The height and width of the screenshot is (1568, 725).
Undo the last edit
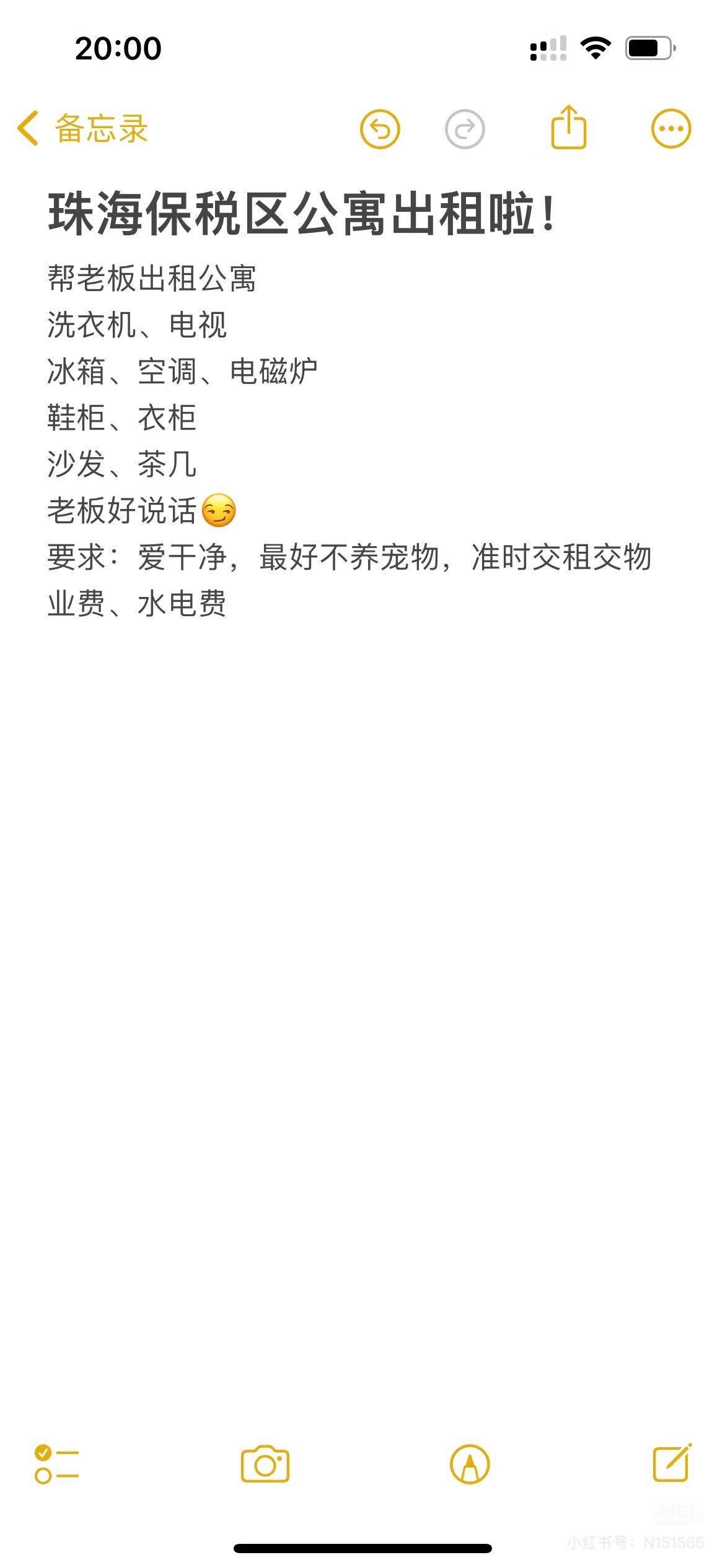[380, 129]
